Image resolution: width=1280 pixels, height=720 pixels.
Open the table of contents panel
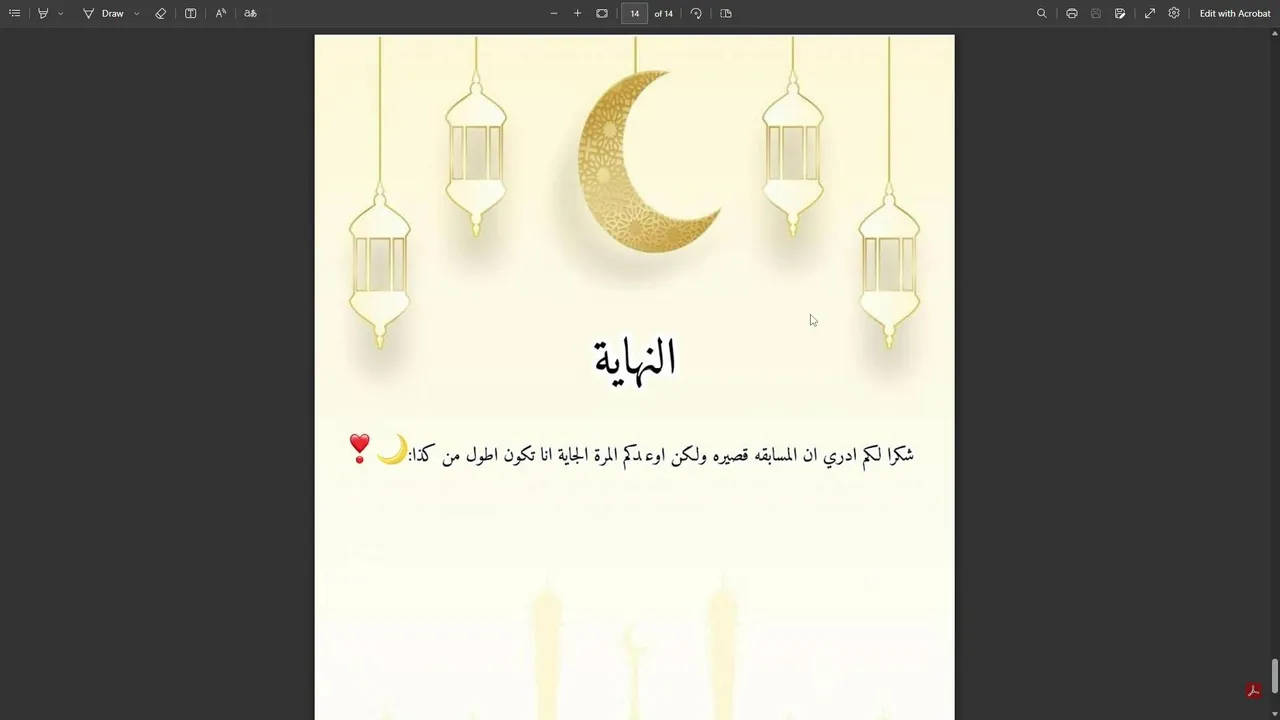[x=15, y=13]
